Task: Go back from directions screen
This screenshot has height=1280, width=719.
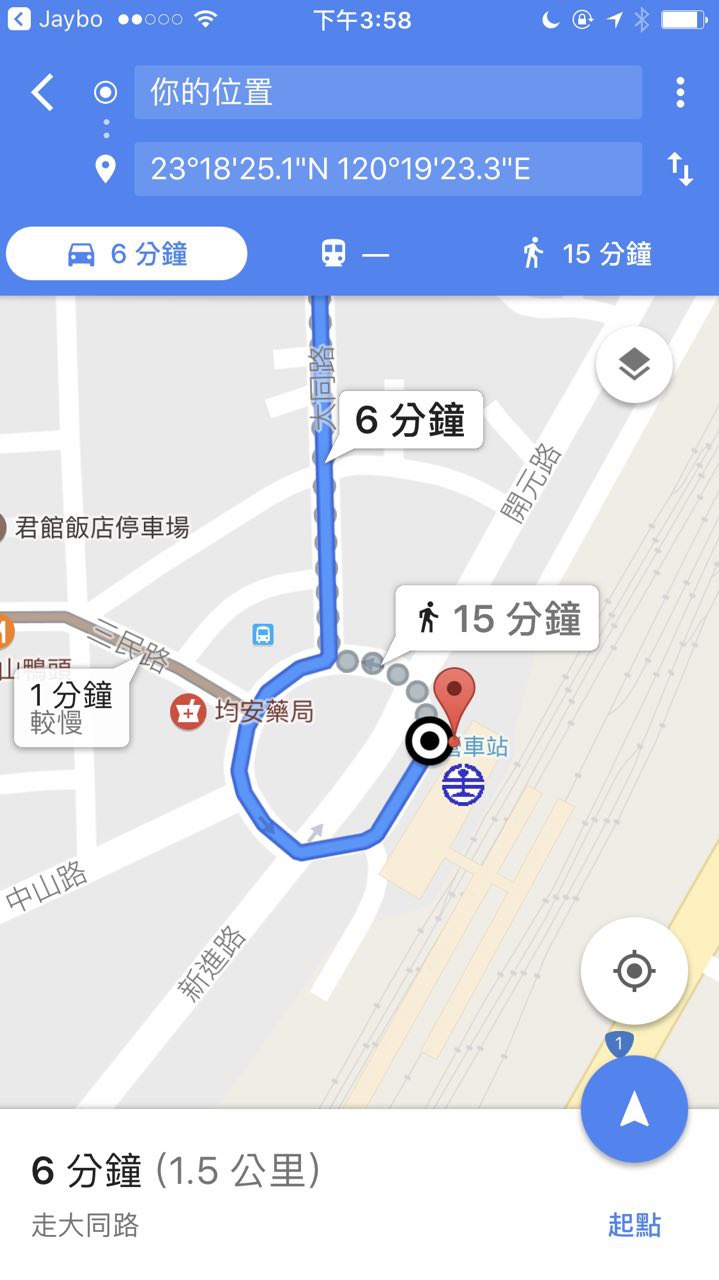Action: [42, 93]
